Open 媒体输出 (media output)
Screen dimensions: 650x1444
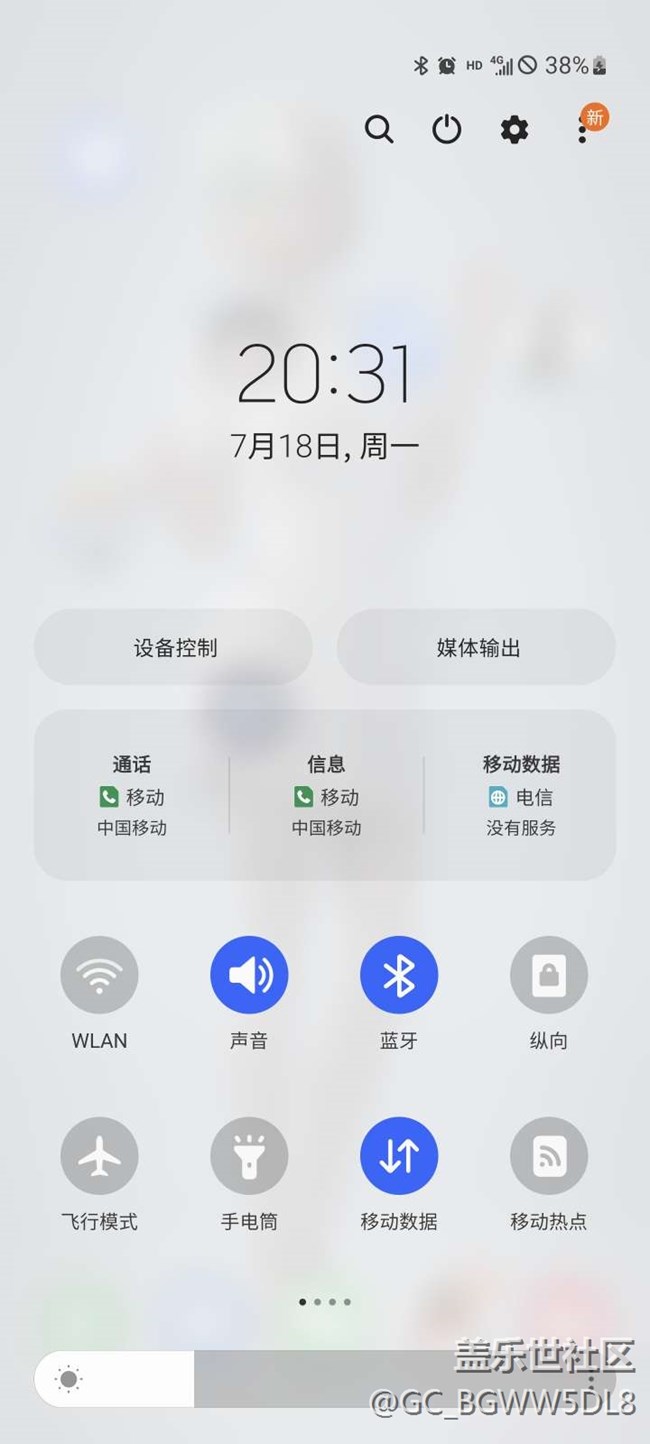click(477, 647)
